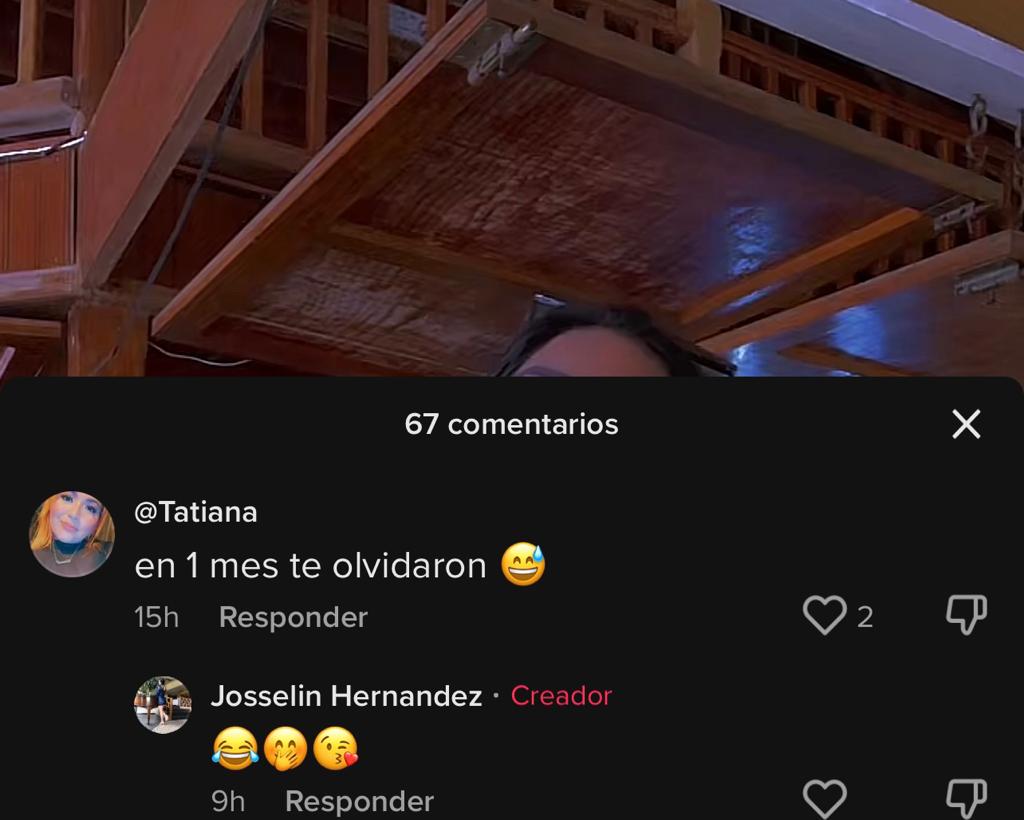
Task: Close the comments panel
Action: click(965, 425)
